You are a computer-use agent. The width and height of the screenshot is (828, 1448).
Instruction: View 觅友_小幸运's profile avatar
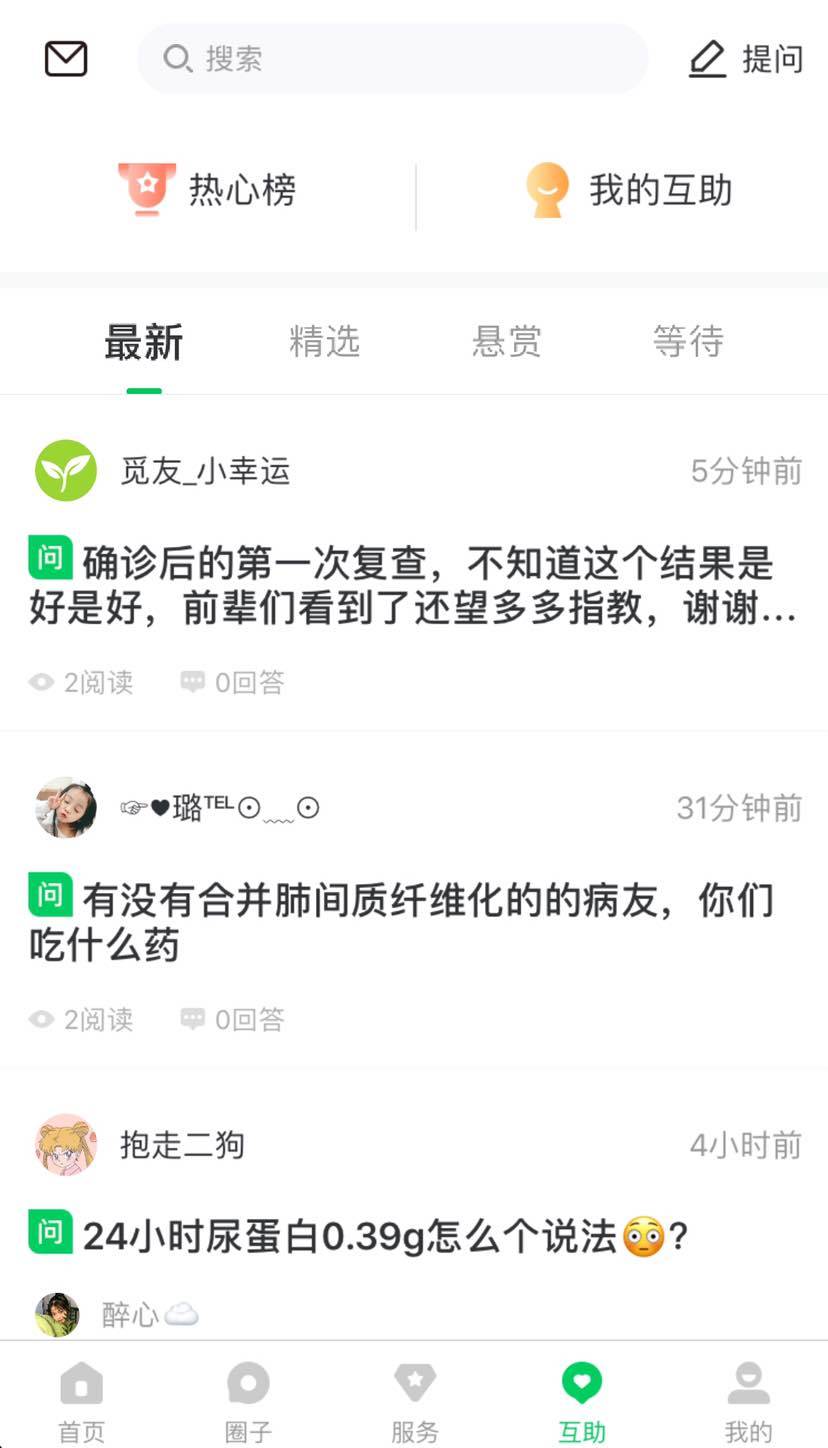[x=66, y=470]
